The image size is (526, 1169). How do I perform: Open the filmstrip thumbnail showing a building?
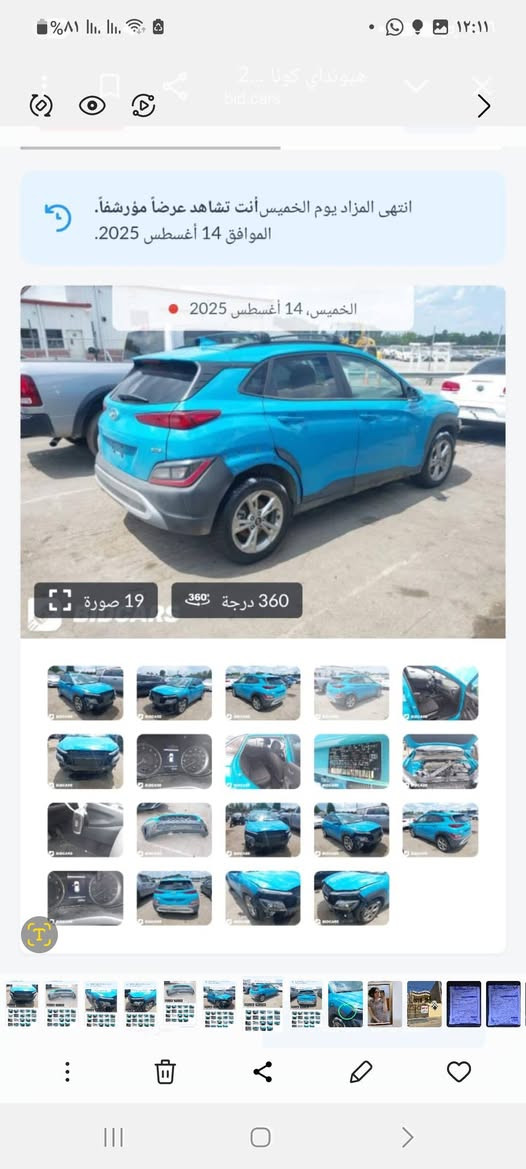(424, 1003)
